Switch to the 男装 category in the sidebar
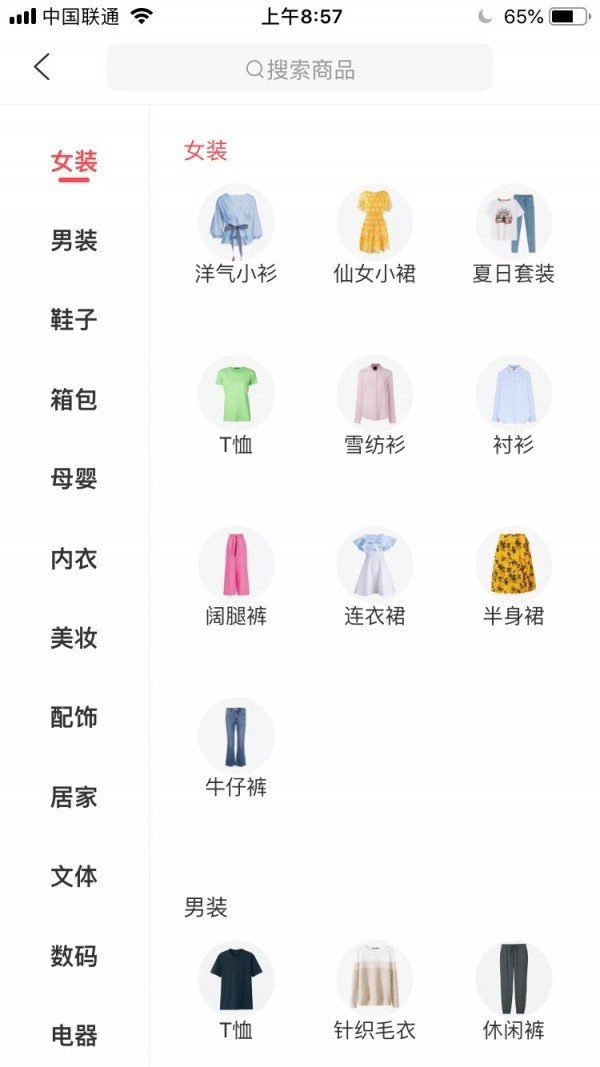600x1067 pixels. point(74,240)
